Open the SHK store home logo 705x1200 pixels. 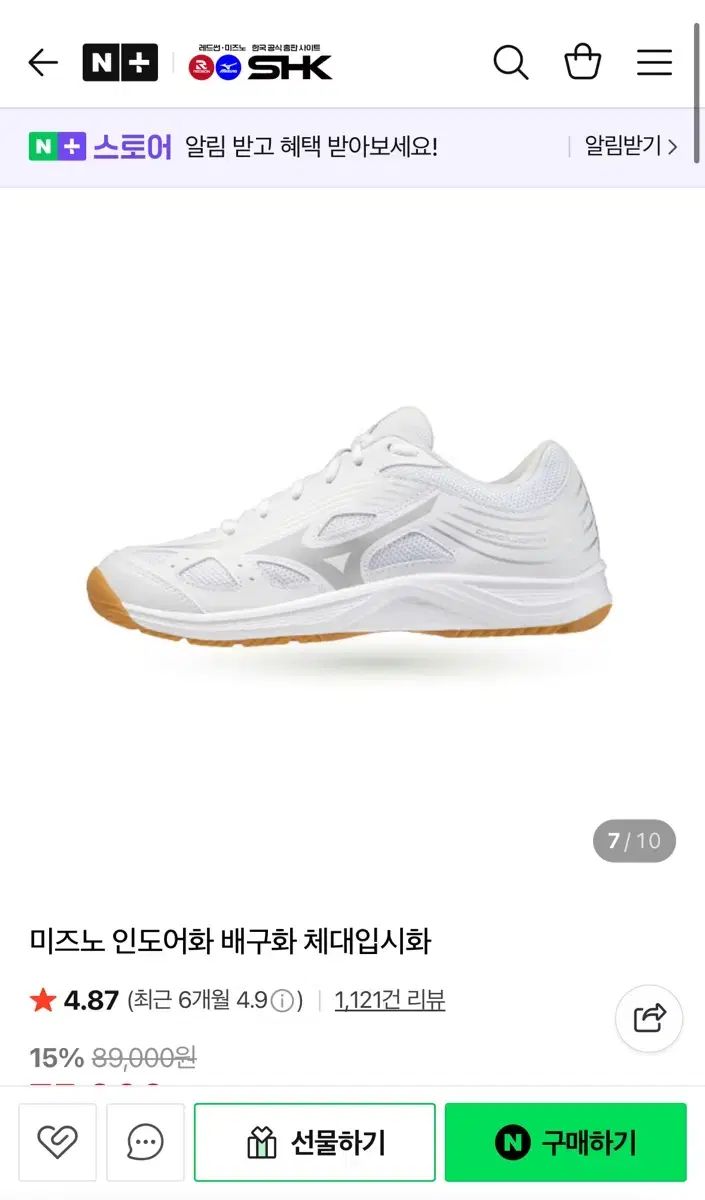262,63
